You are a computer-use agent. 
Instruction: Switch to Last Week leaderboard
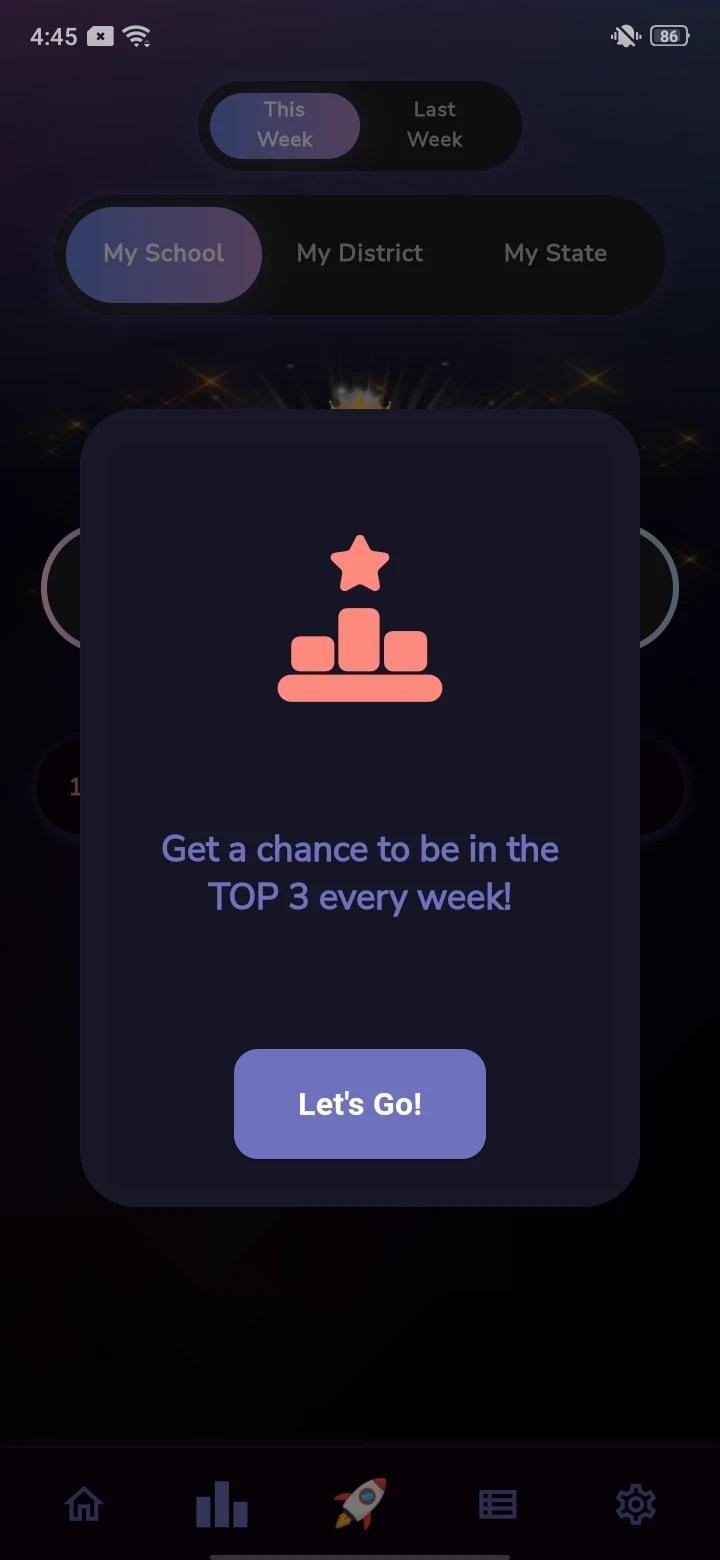point(435,125)
